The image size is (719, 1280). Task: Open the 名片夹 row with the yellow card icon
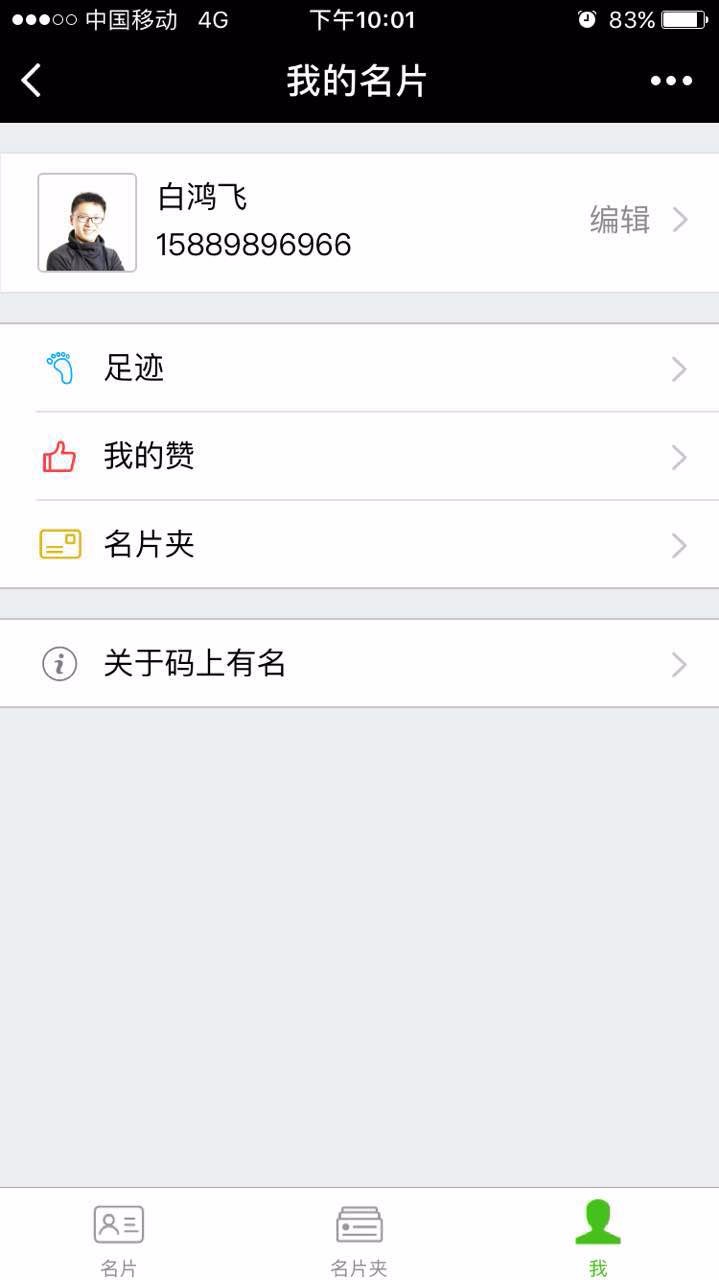coord(359,545)
